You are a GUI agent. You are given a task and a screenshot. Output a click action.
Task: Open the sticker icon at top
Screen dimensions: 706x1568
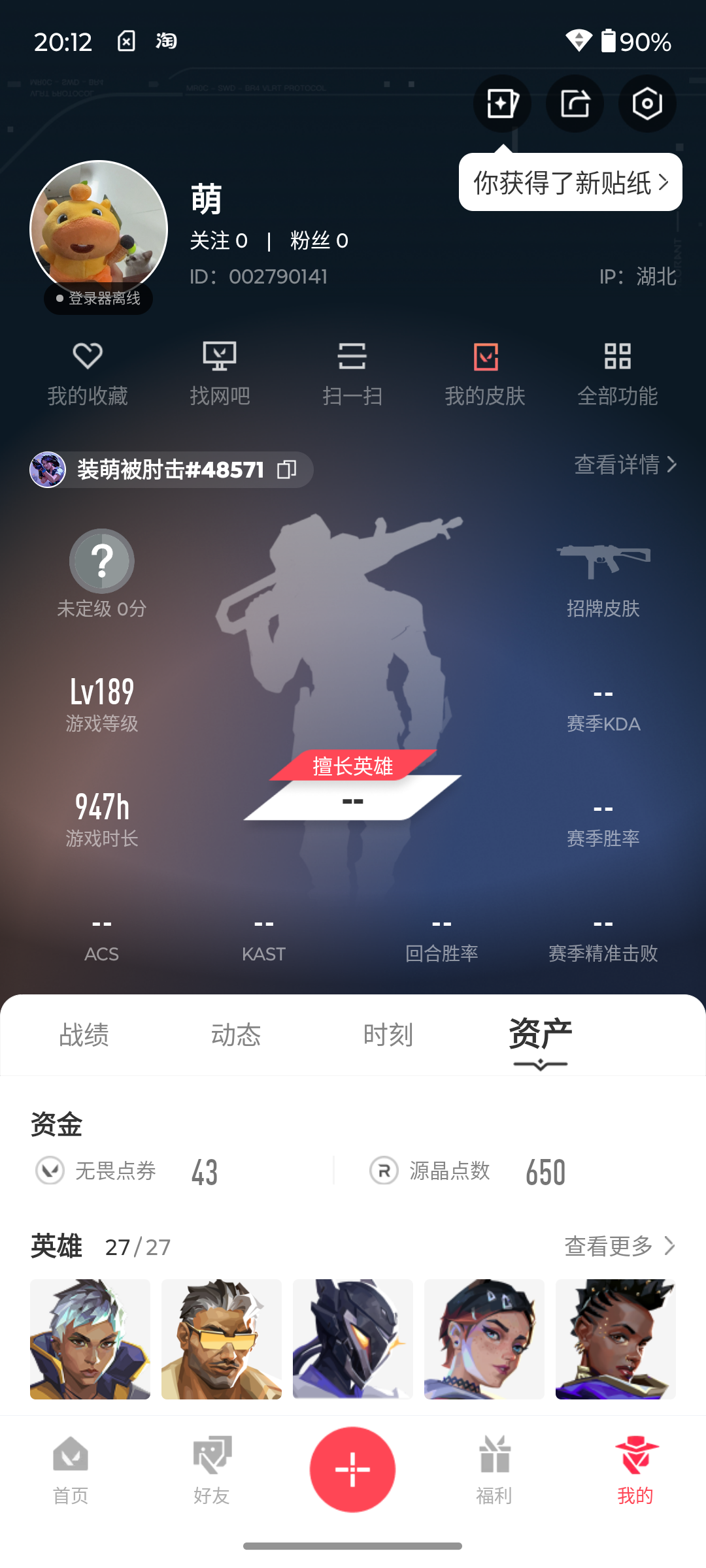(502, 104)
